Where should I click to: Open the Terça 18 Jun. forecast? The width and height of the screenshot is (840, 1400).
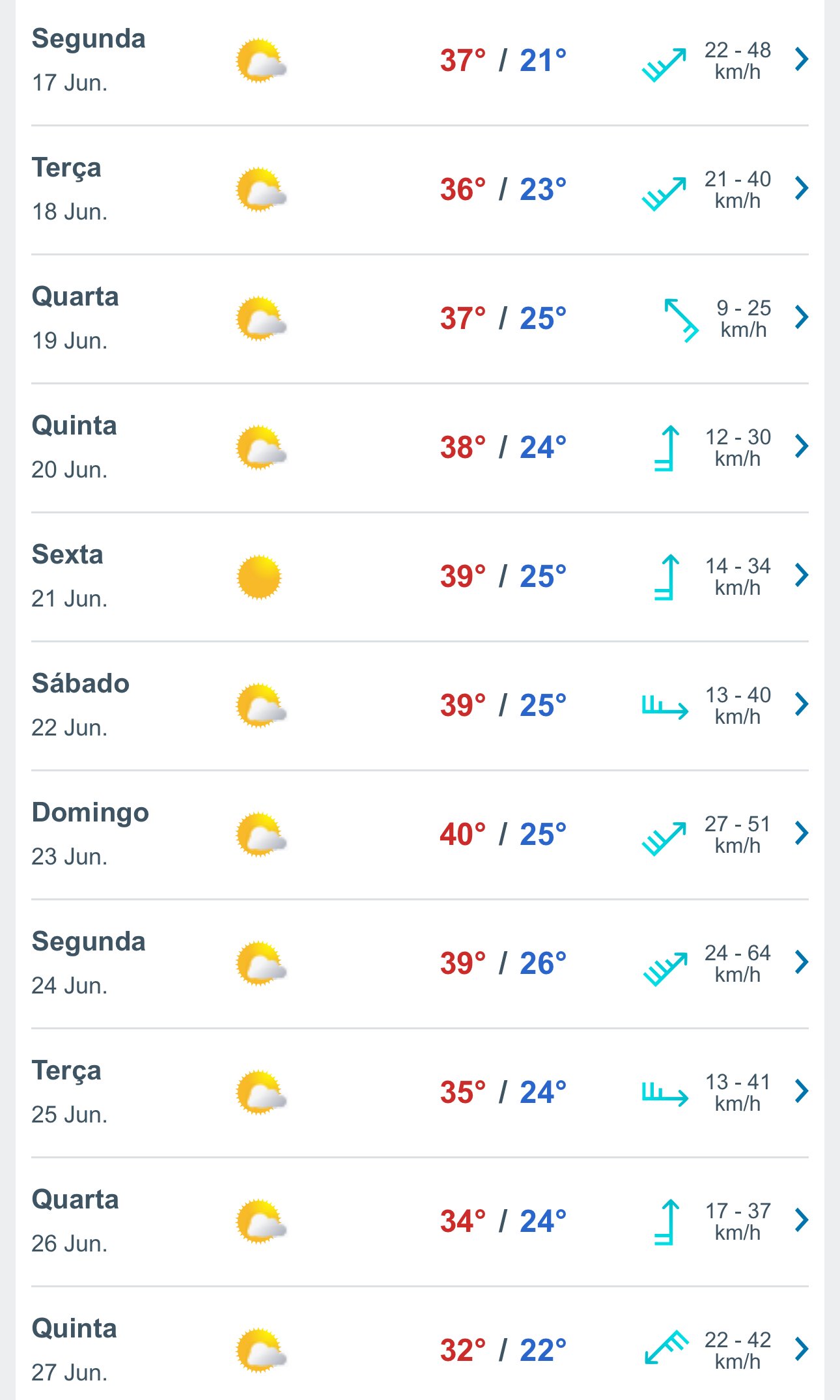[420, 190]
